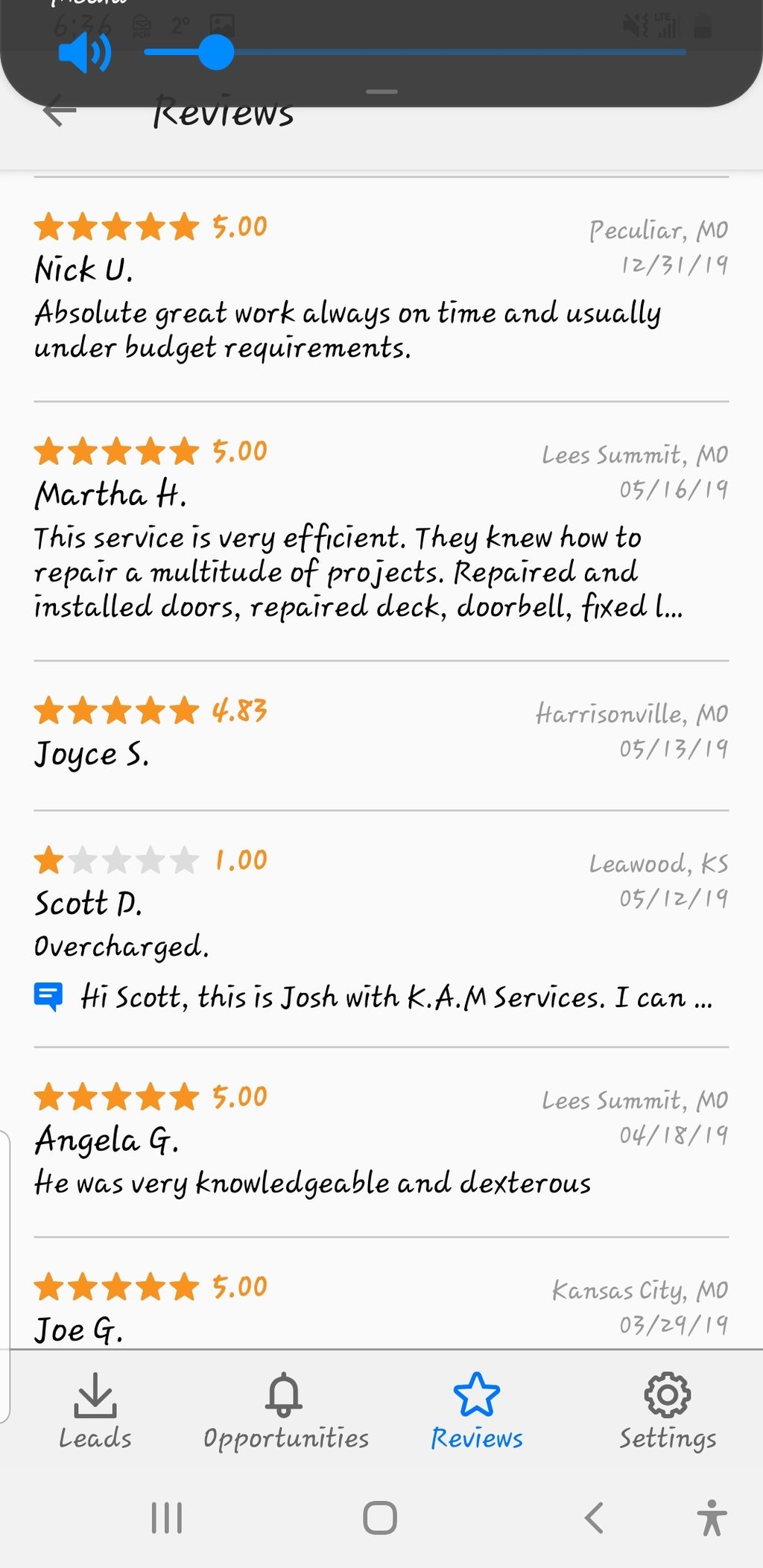Switch to the Leads tab
Screen dimensions: 763x1568
click(x=95, y=1412)
